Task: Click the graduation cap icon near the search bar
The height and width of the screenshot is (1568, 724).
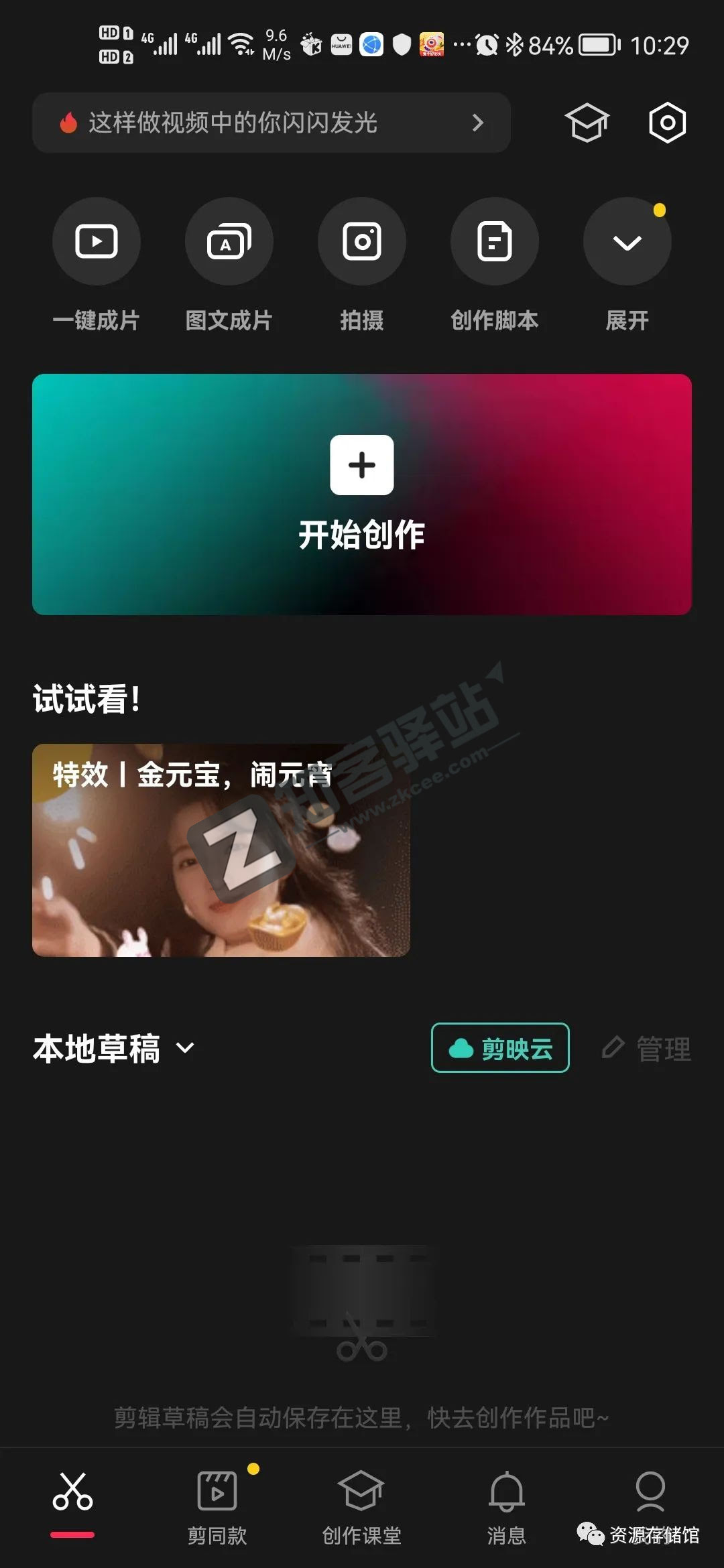Action: point(586,123)
